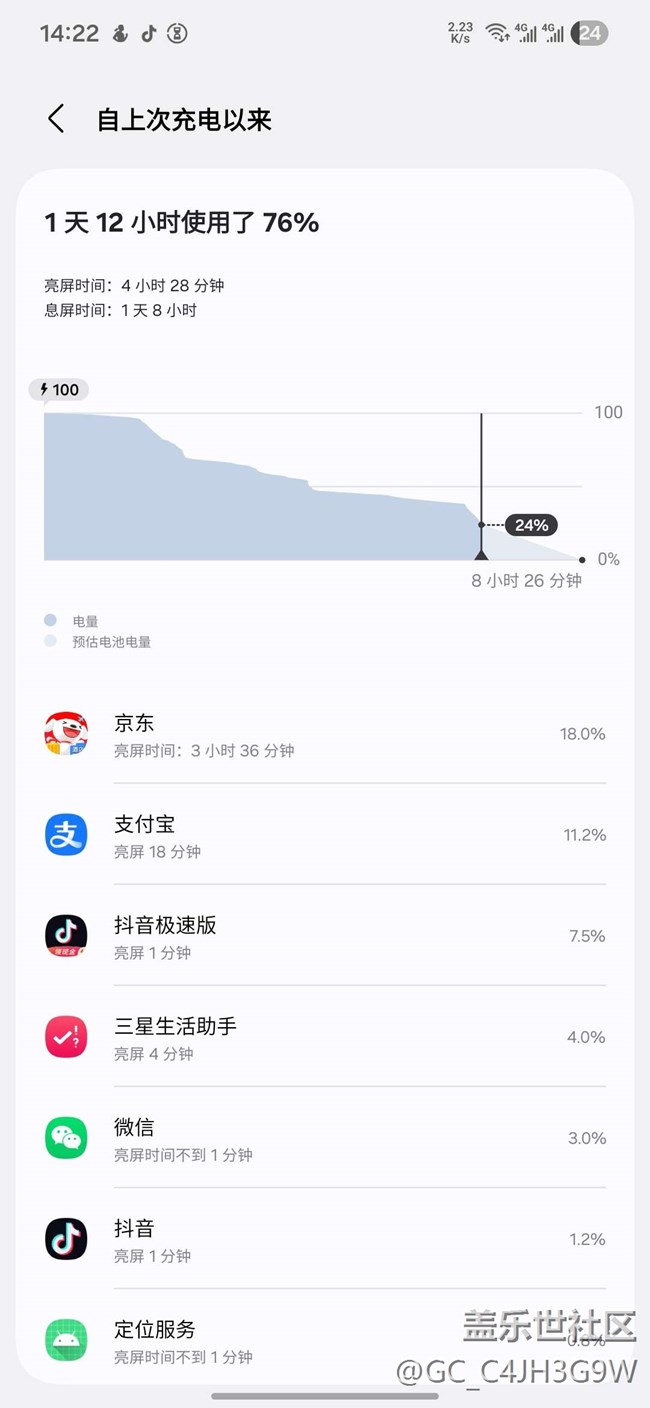Select the 抖音 app row
This screenshot has width=650, height=1408.
pyautogui.click(x=324, y=1240)
